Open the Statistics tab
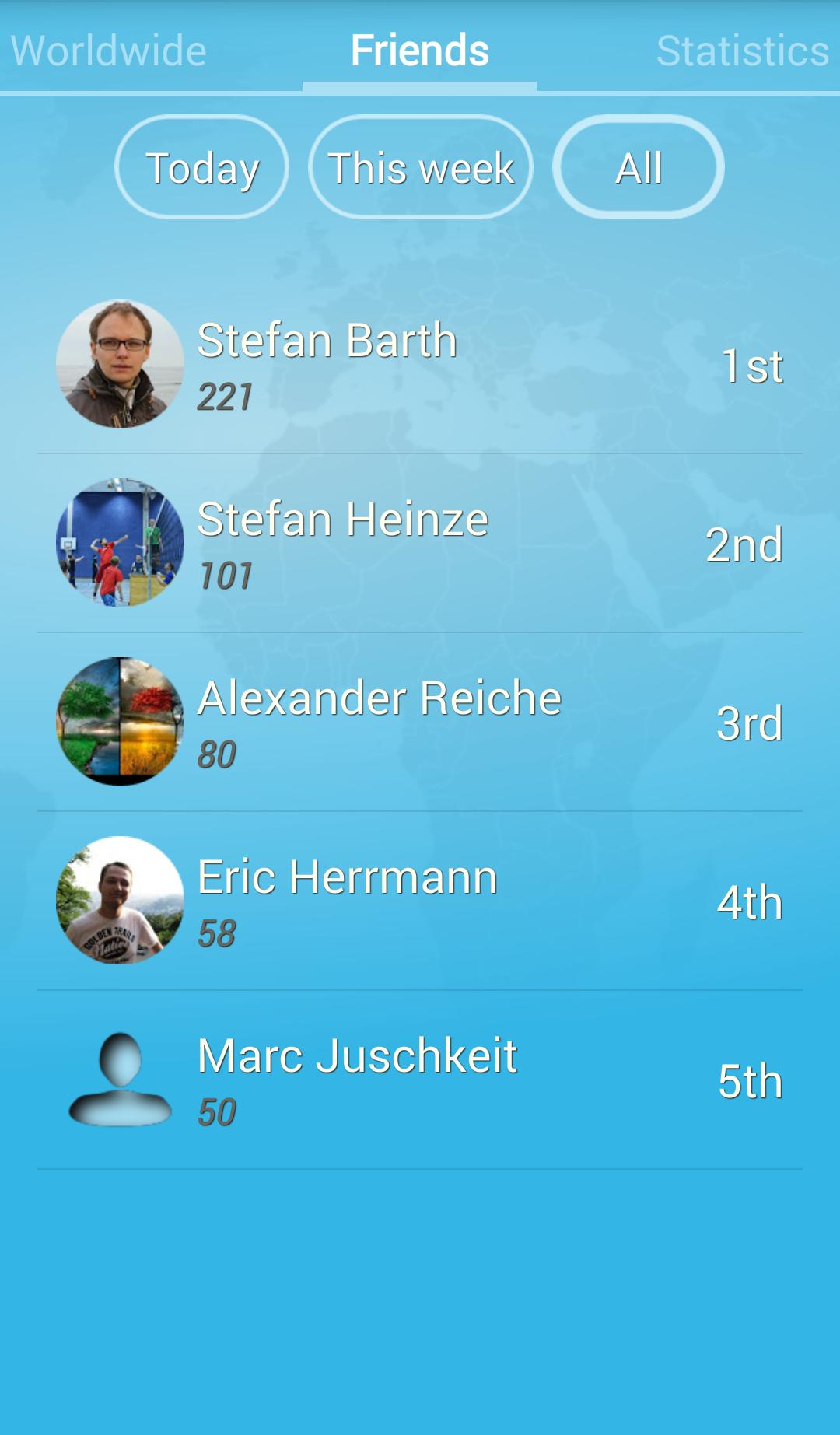This screenshot has width=840, height=1435. pyautogui.click(x=742, y=51)
